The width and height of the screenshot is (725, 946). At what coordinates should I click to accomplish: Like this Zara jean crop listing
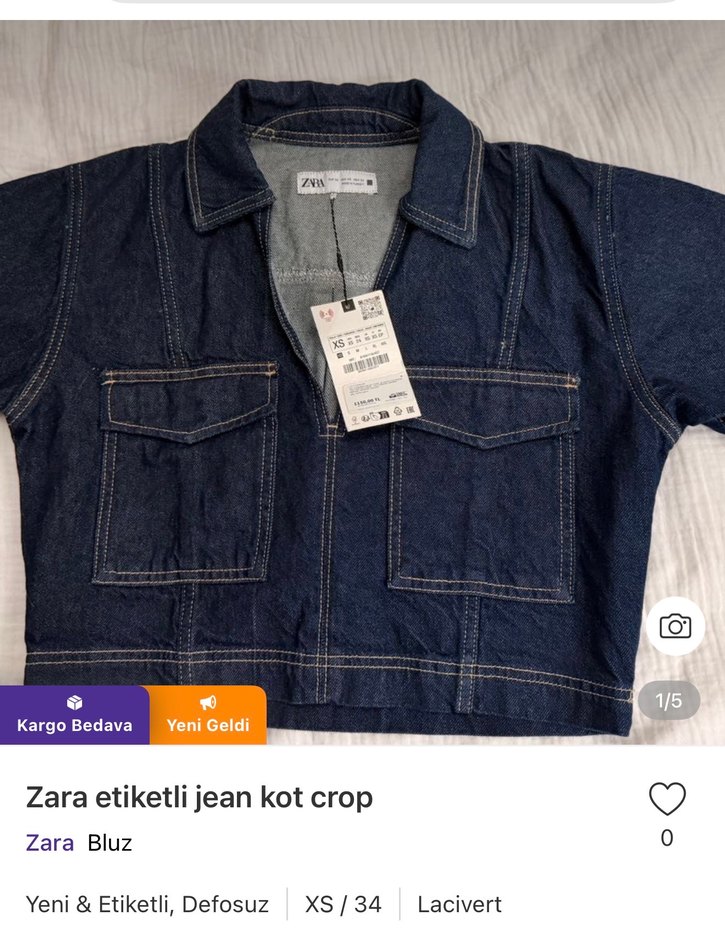(667, 799)
